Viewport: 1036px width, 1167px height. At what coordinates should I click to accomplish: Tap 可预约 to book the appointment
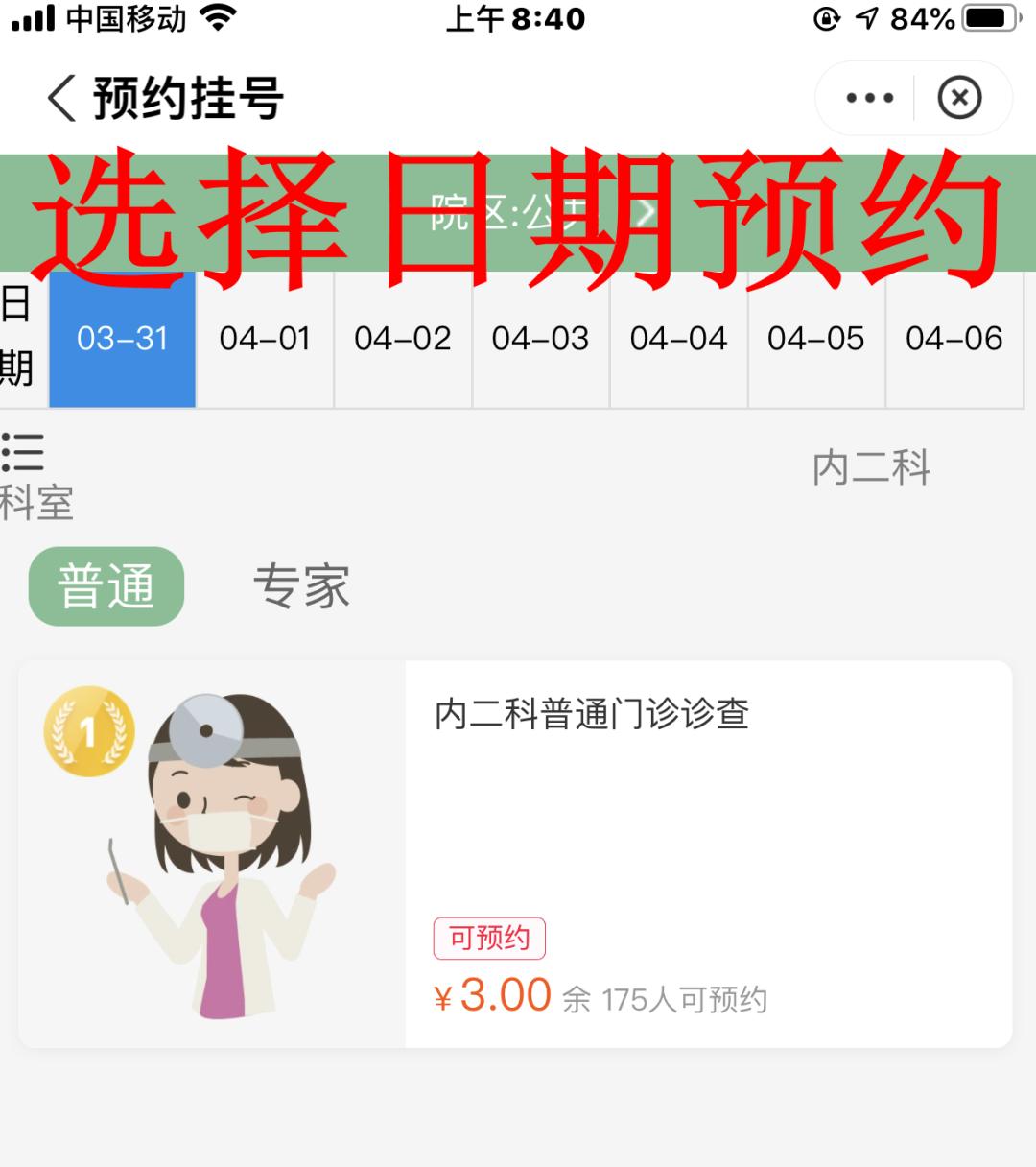(x=489, y=938)
